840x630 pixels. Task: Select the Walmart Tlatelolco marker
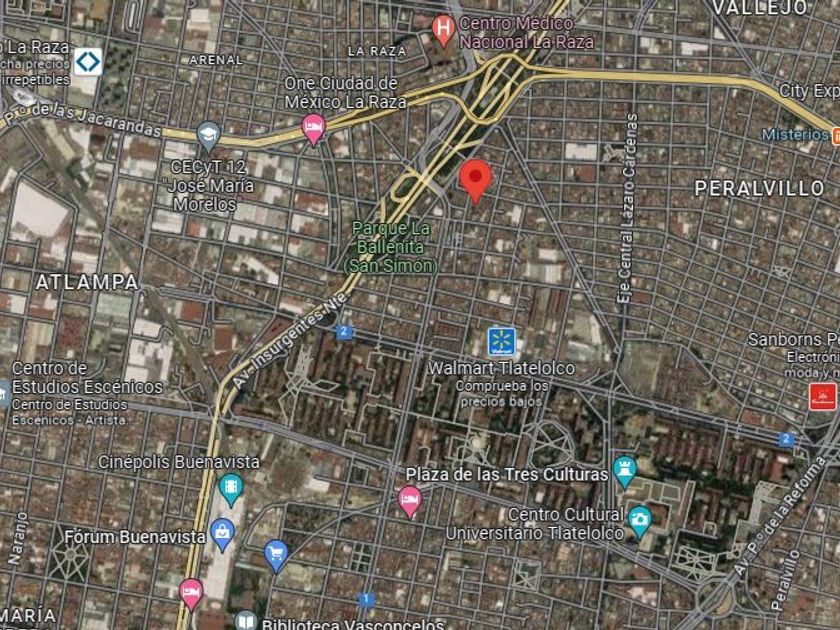pos(502,342)
